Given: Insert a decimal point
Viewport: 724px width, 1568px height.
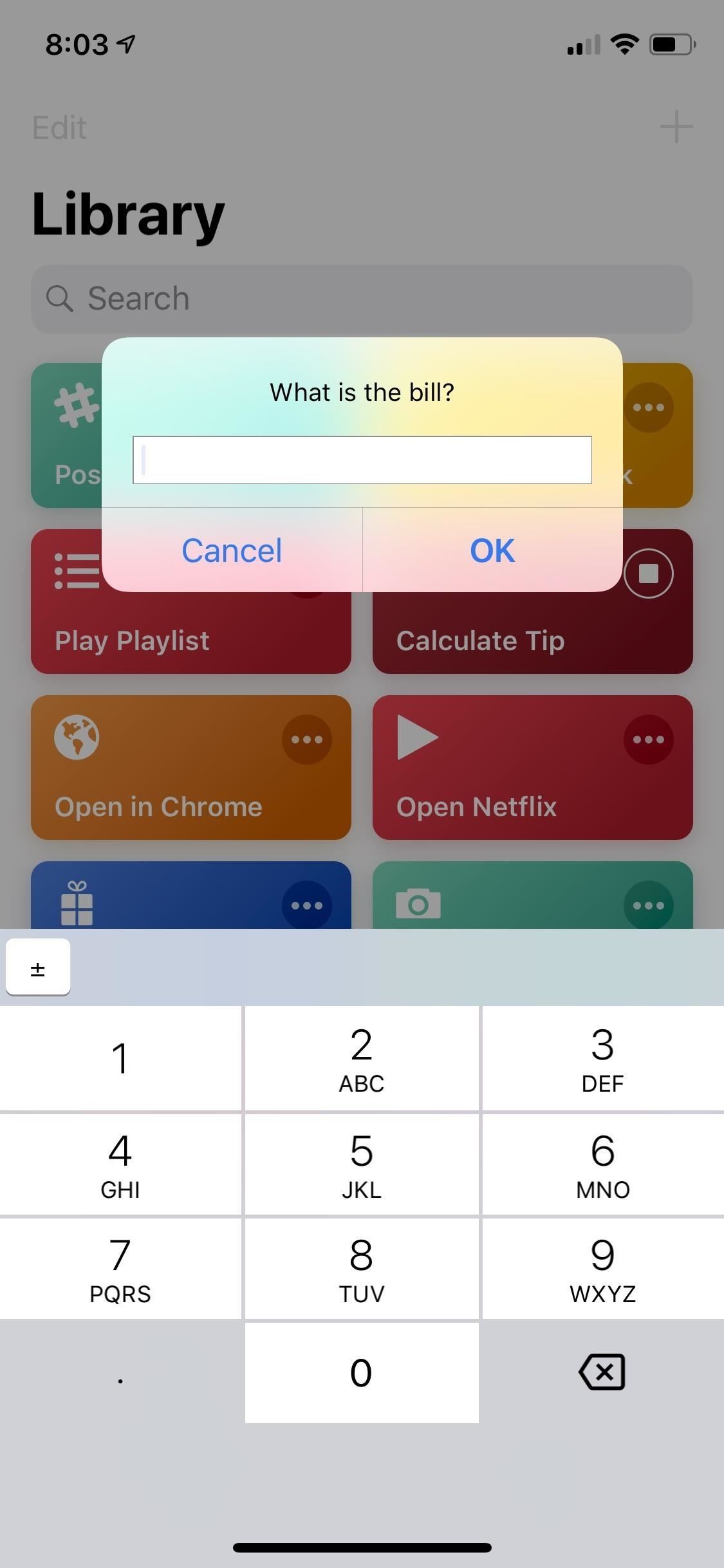Looking at the screenshot, I should pos(120,1372).
